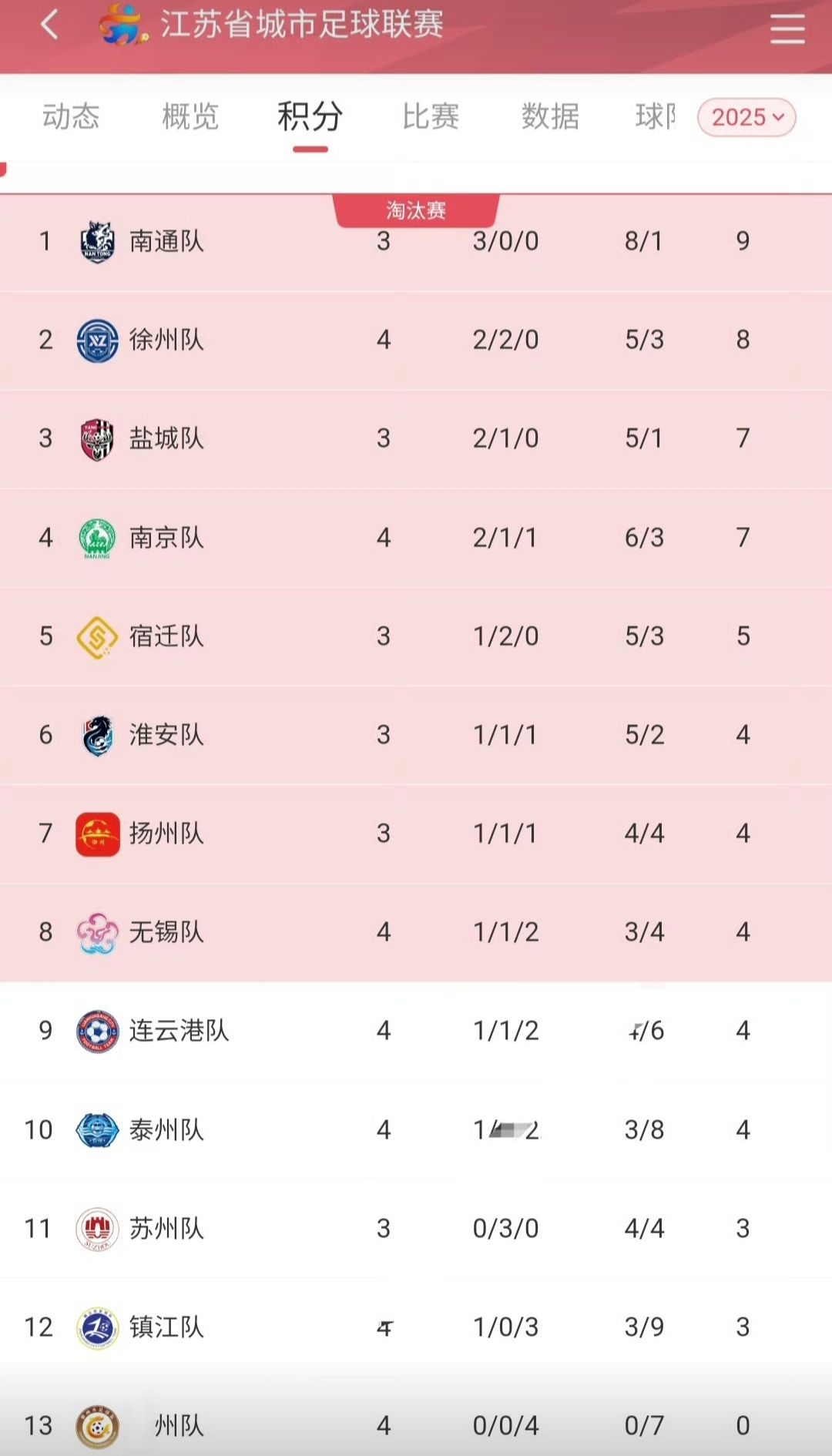Open the 无锡队 team row

[x=416, y=932]
